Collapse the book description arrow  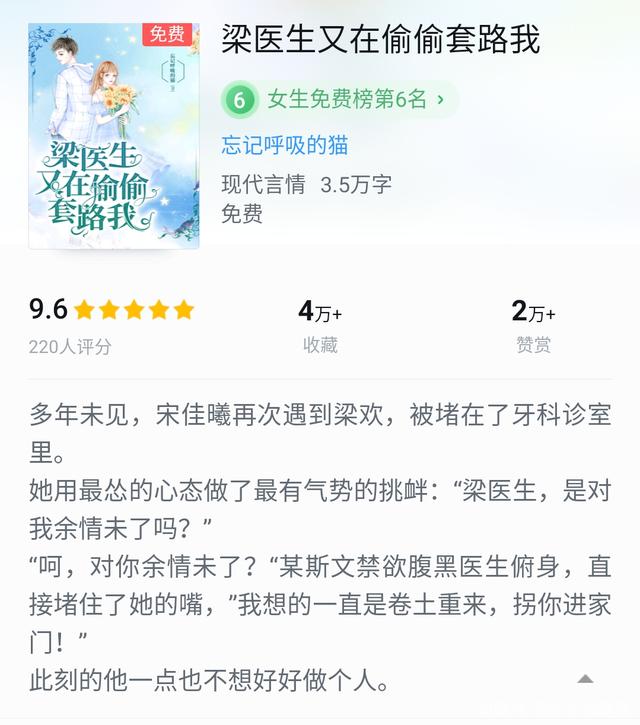click(585, 679)
